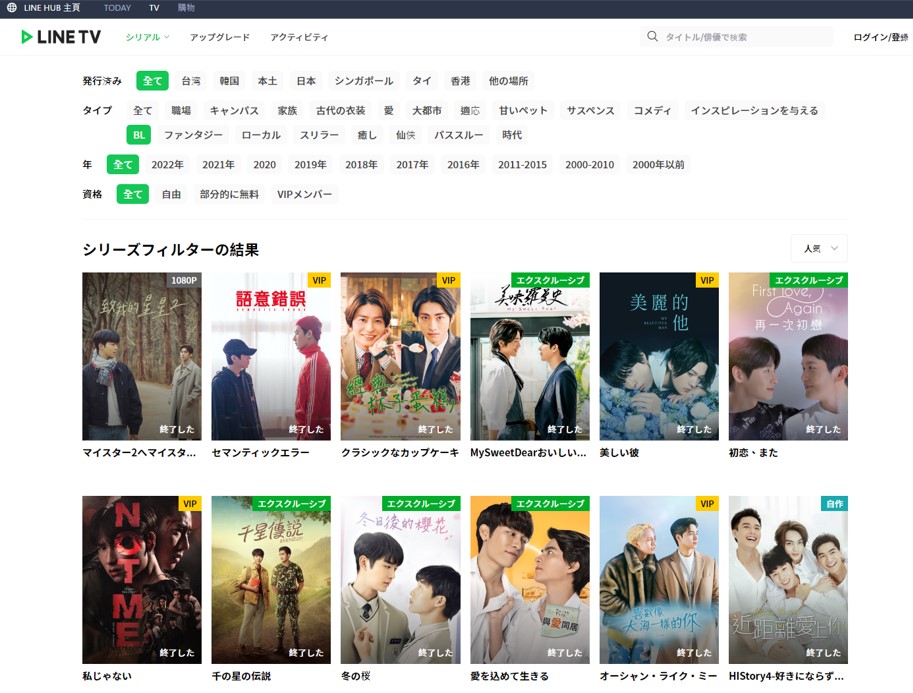Filter by year 2021年
The height and width of the screenshot is (693, 913).
tap(218, 165)
